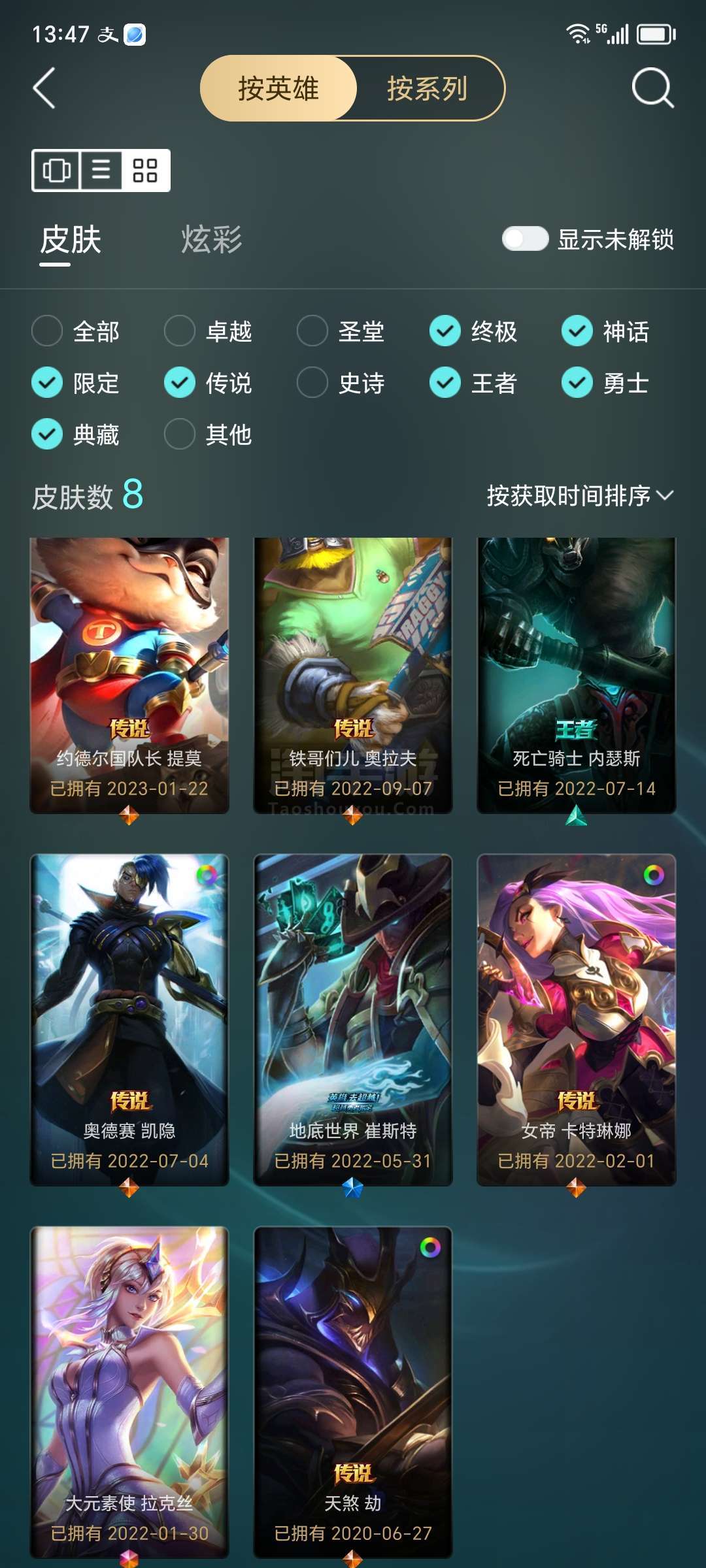Switch to 按系列 segment

[428, 88]
